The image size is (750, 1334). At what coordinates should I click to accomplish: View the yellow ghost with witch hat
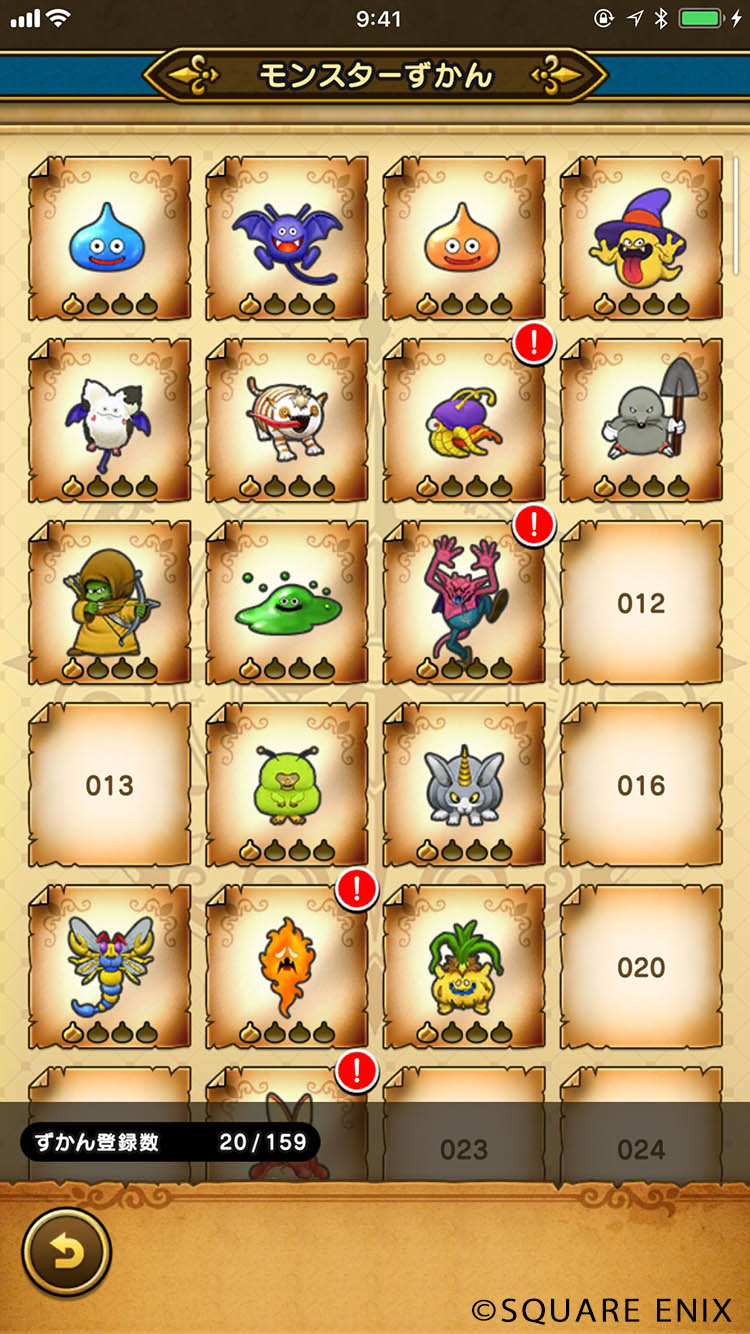click(x=641, y=238)
